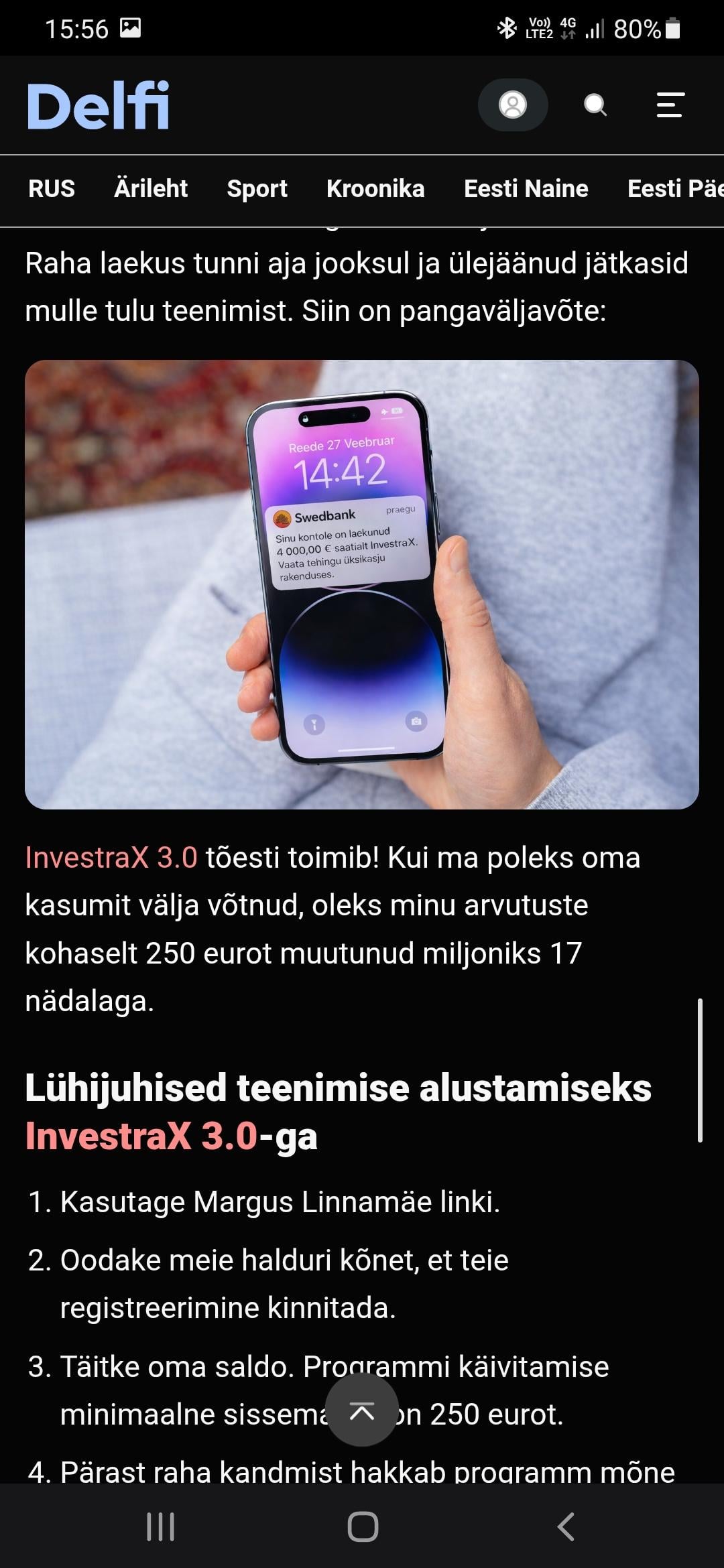Switch to the Sport section
724x1568 pixels.
[257, 189]
